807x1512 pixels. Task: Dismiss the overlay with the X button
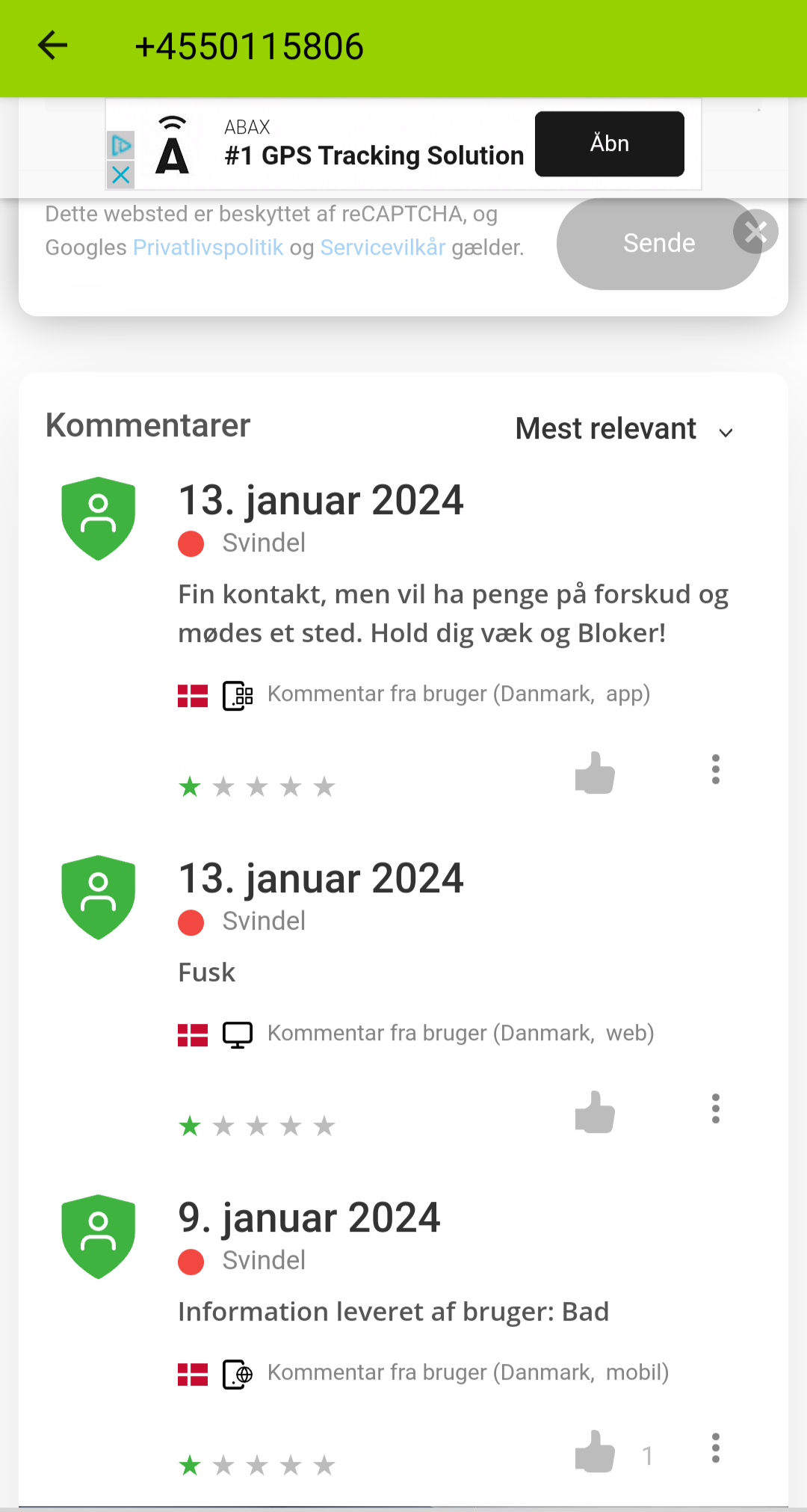click(755, 232)
